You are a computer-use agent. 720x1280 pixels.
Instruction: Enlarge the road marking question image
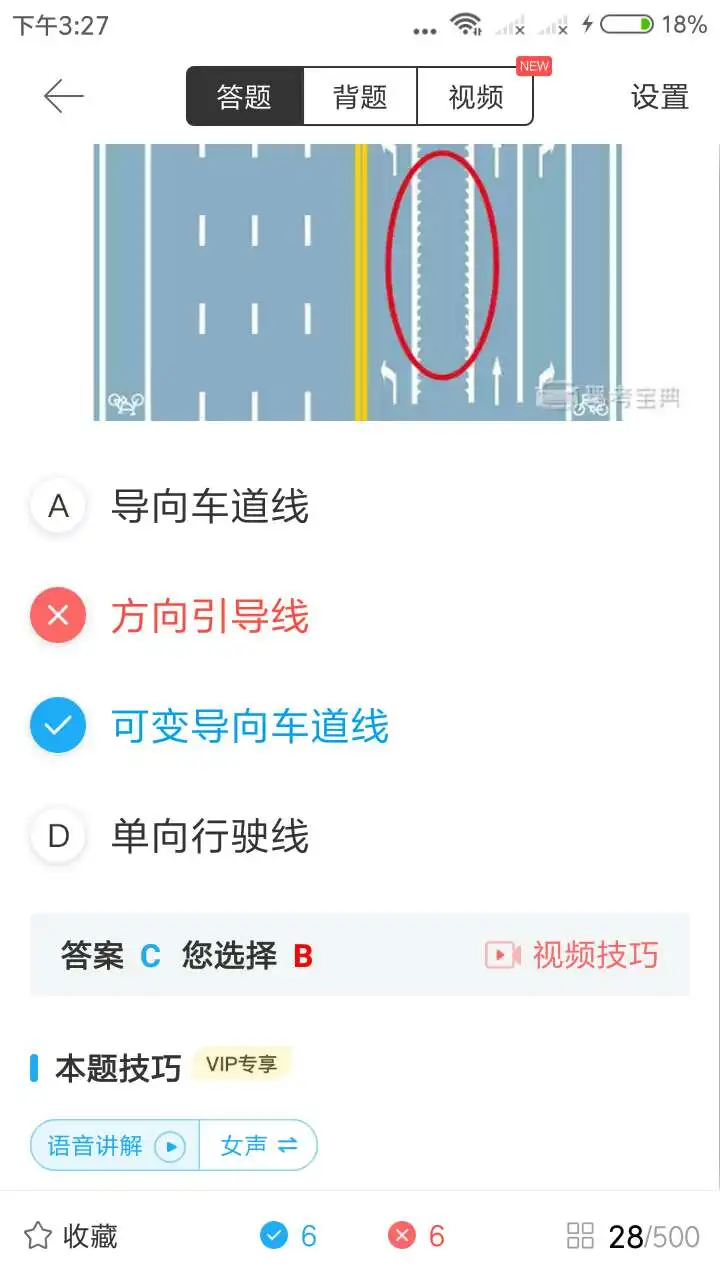pos(357,282)
